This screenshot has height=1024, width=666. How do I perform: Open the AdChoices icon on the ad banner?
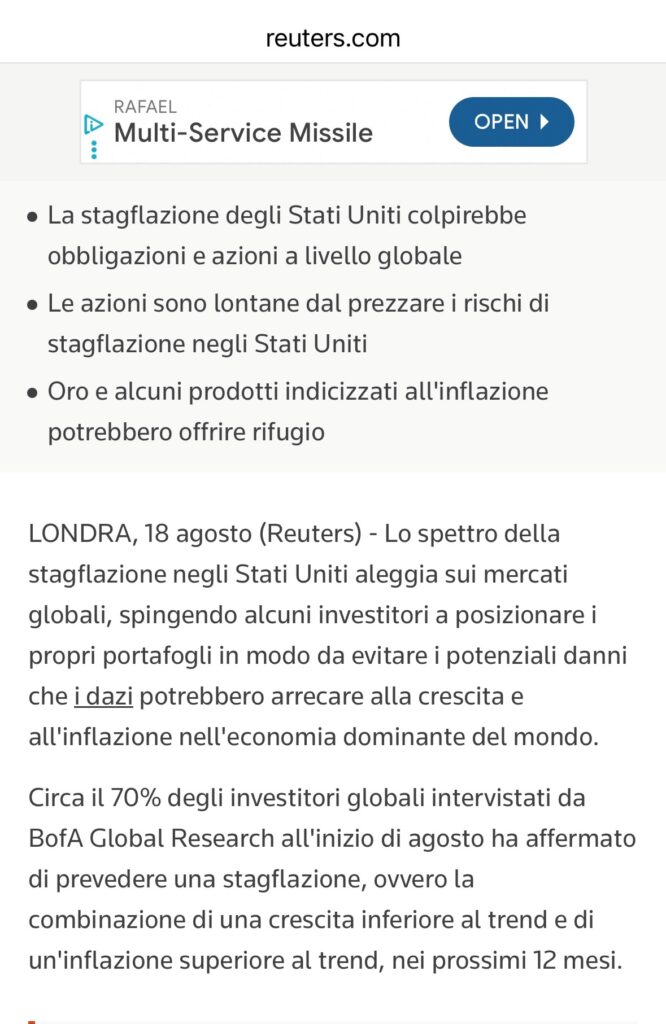click(94, 124)
